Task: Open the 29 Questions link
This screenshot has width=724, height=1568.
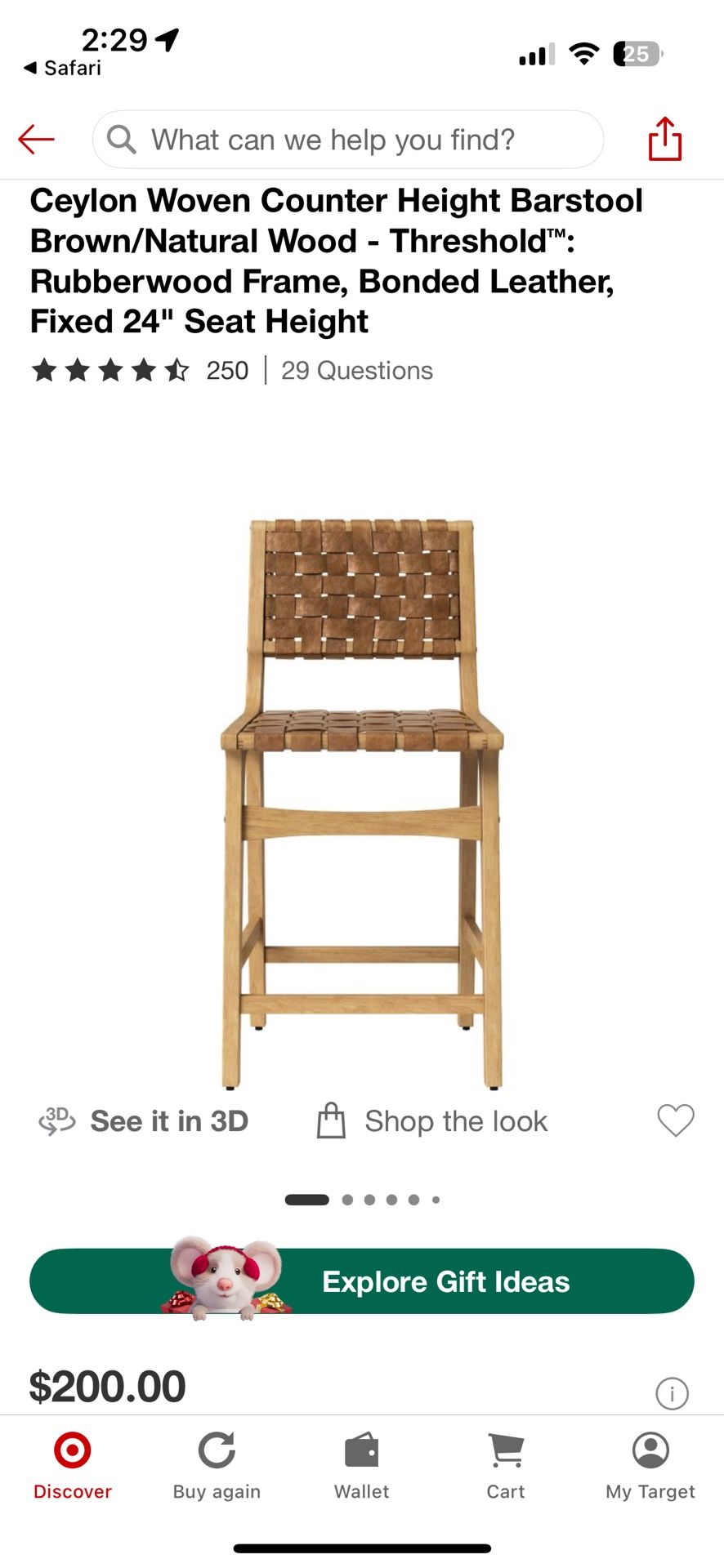Action: point(356,370)
